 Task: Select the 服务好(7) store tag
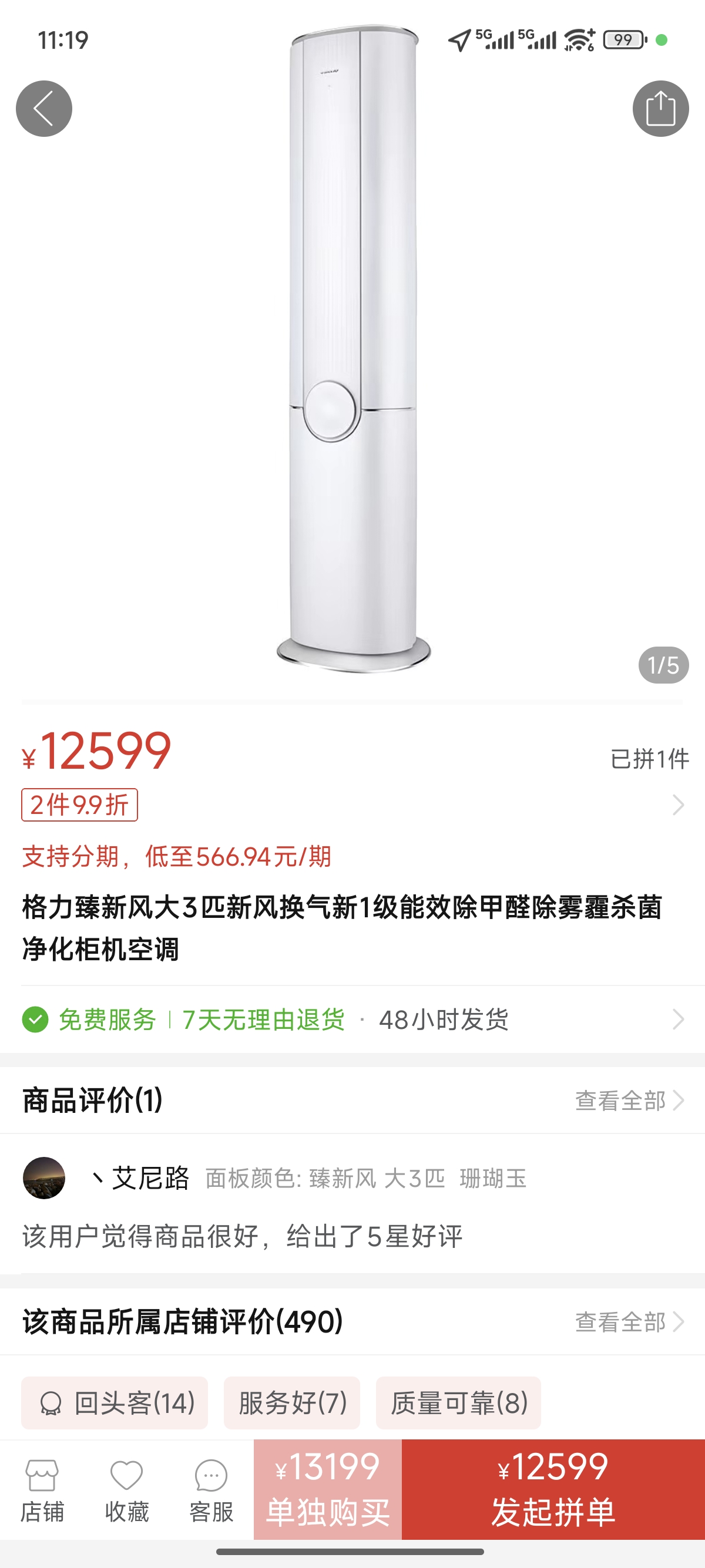291,1403
